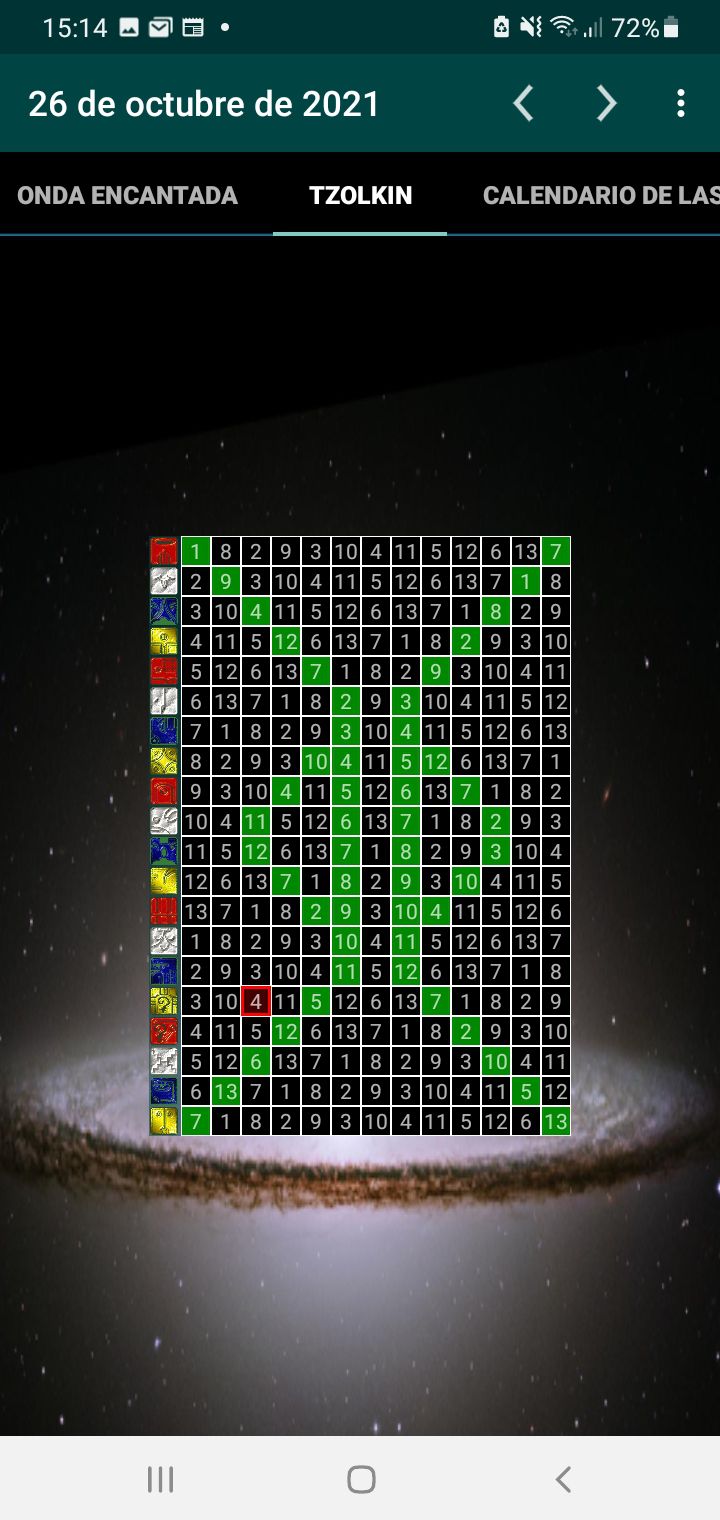Open the three-dot overflow menu
This screenshot has width=720, height=1520.
pyautogui.click(x=681, y=103)
